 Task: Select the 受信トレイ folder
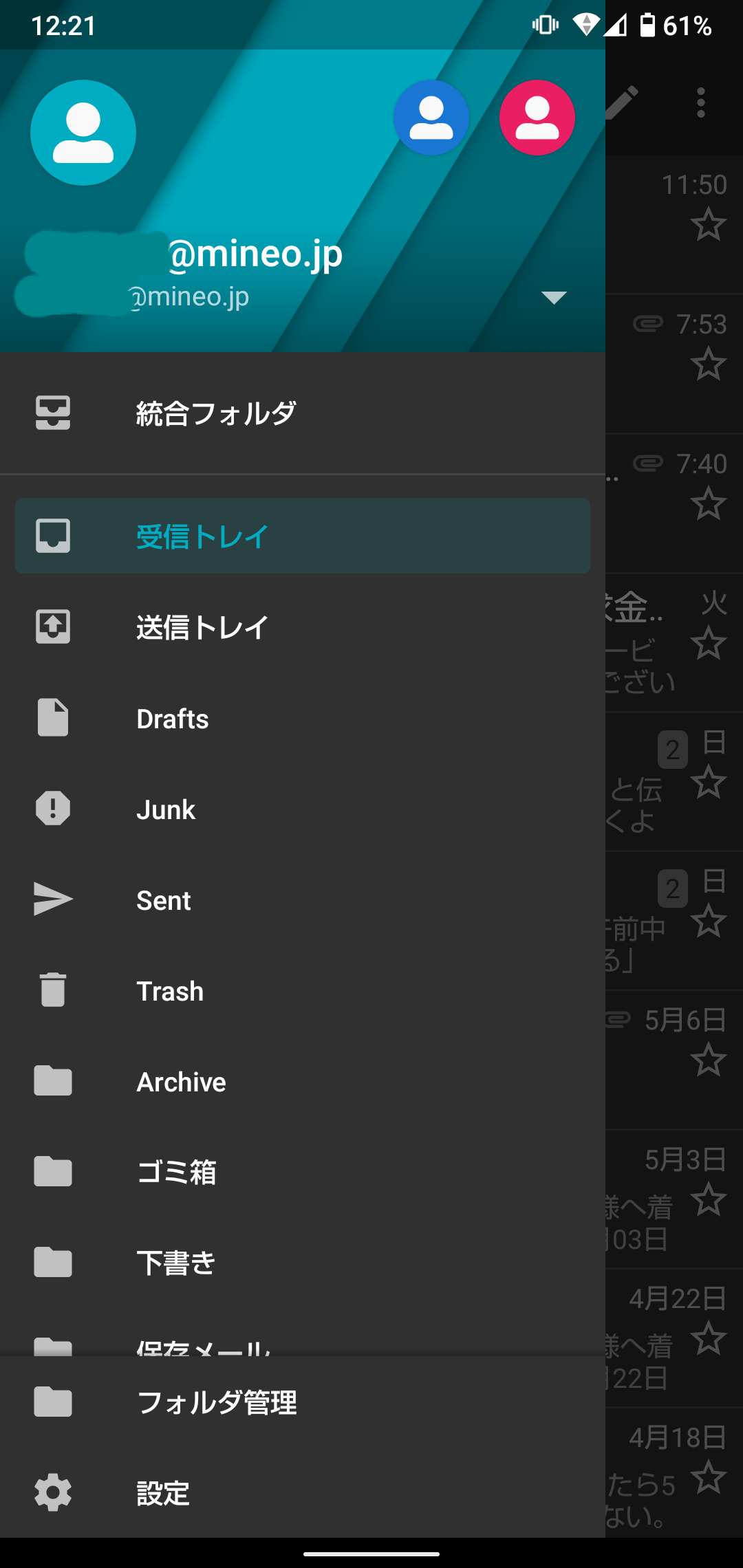302,536
